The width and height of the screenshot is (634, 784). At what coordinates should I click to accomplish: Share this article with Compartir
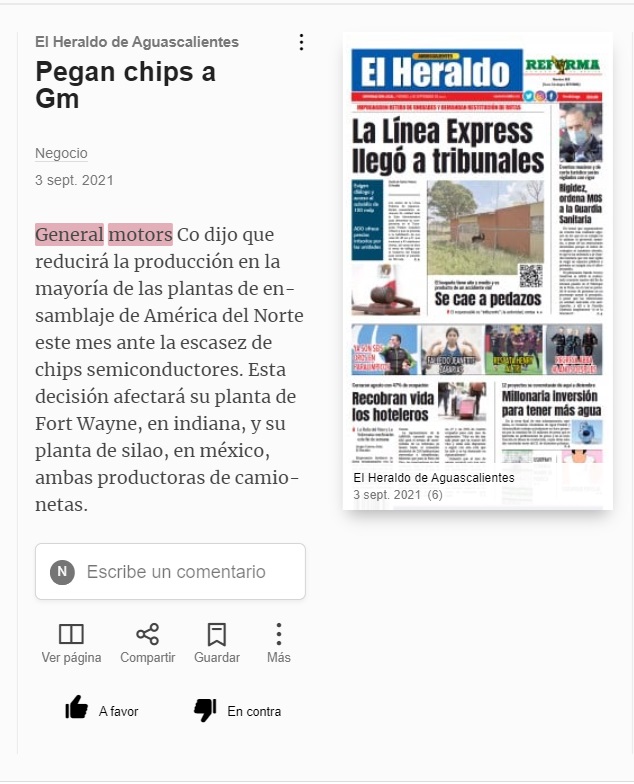coord(148,644)
